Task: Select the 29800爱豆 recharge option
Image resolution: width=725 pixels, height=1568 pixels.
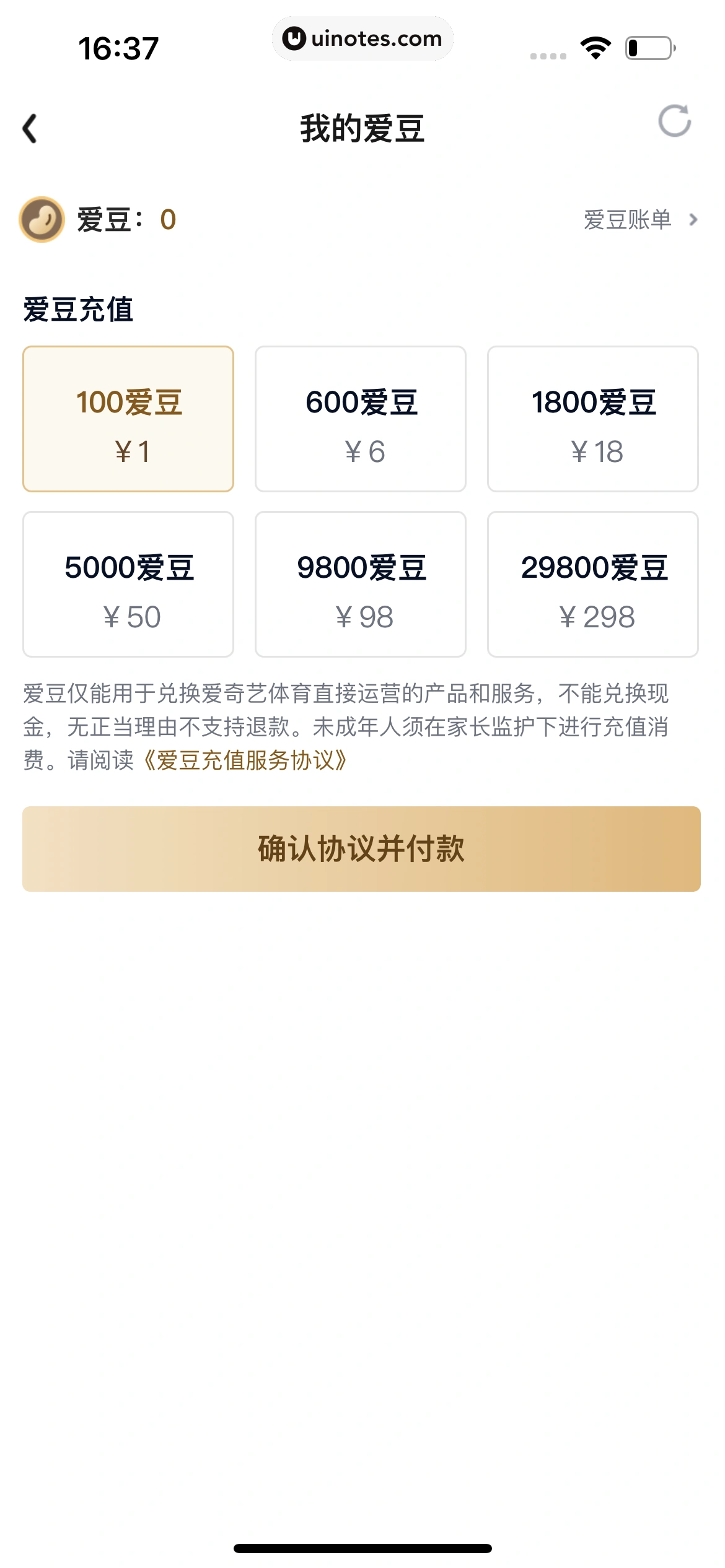Action: point(593,585)
